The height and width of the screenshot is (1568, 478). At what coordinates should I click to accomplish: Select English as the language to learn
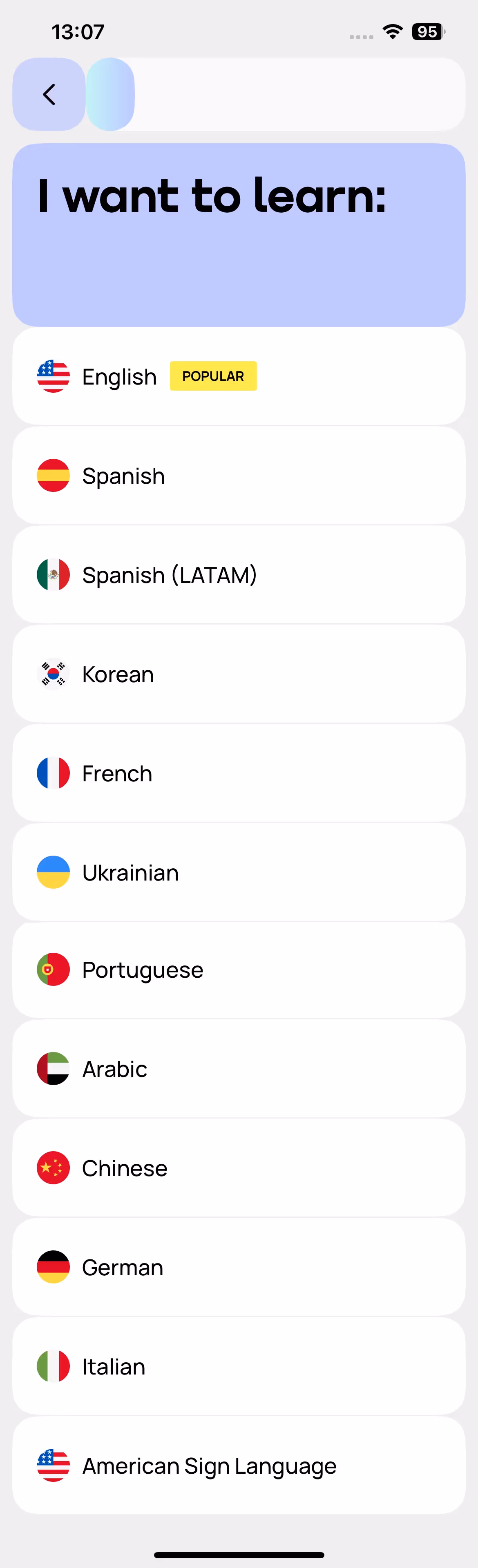click(x=239, y=376)
